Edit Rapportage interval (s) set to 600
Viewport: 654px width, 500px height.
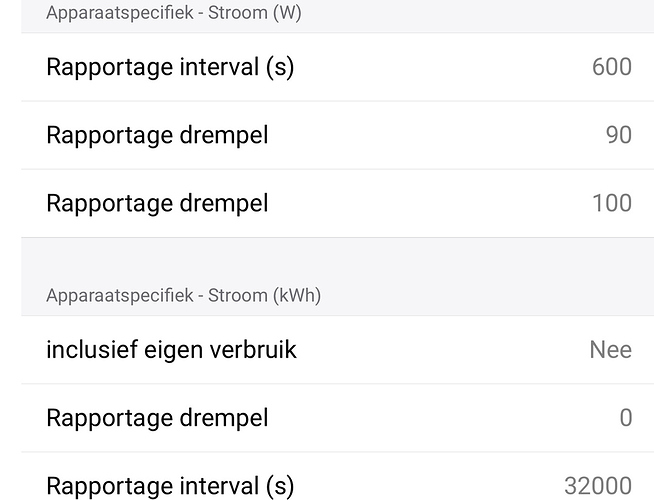point(338,67)
